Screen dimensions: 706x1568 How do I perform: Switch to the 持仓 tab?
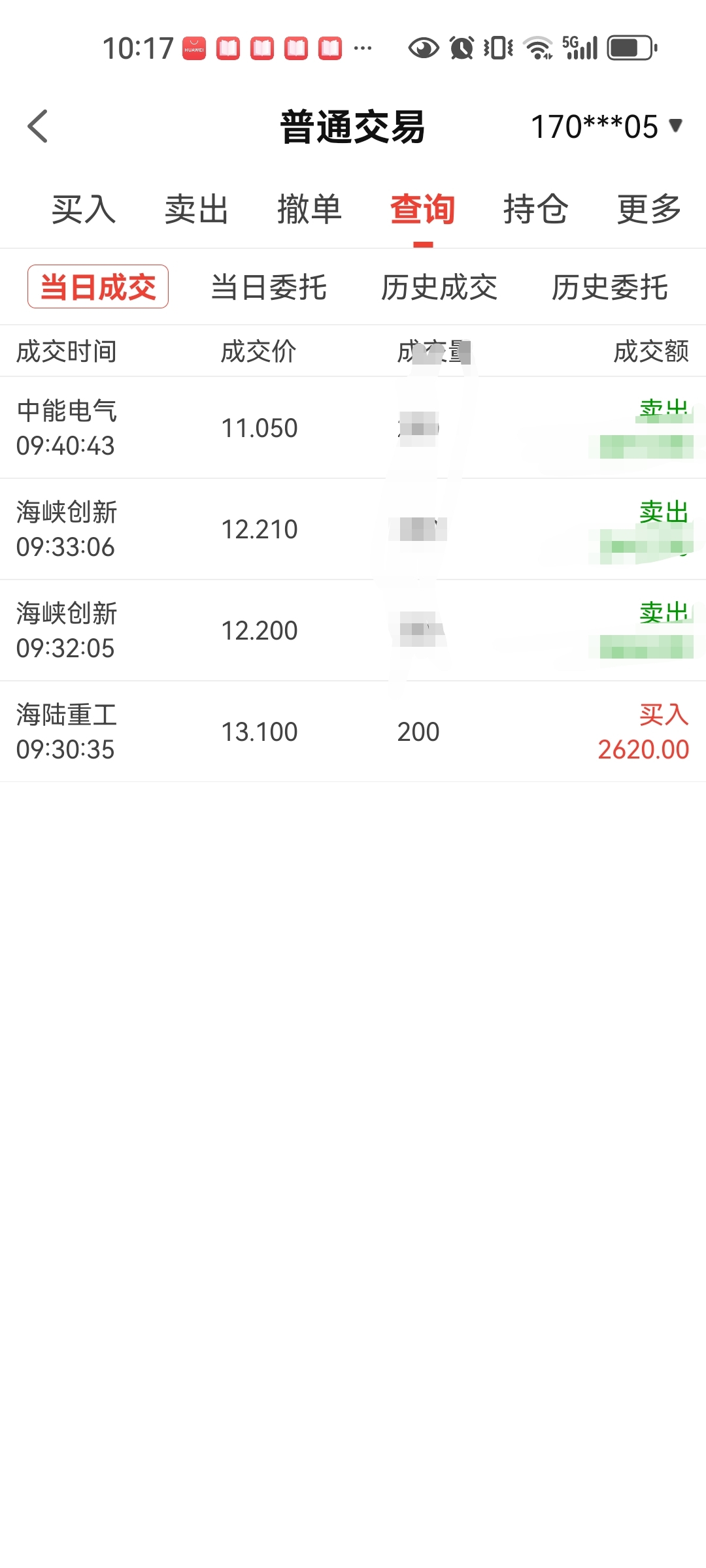536,210
